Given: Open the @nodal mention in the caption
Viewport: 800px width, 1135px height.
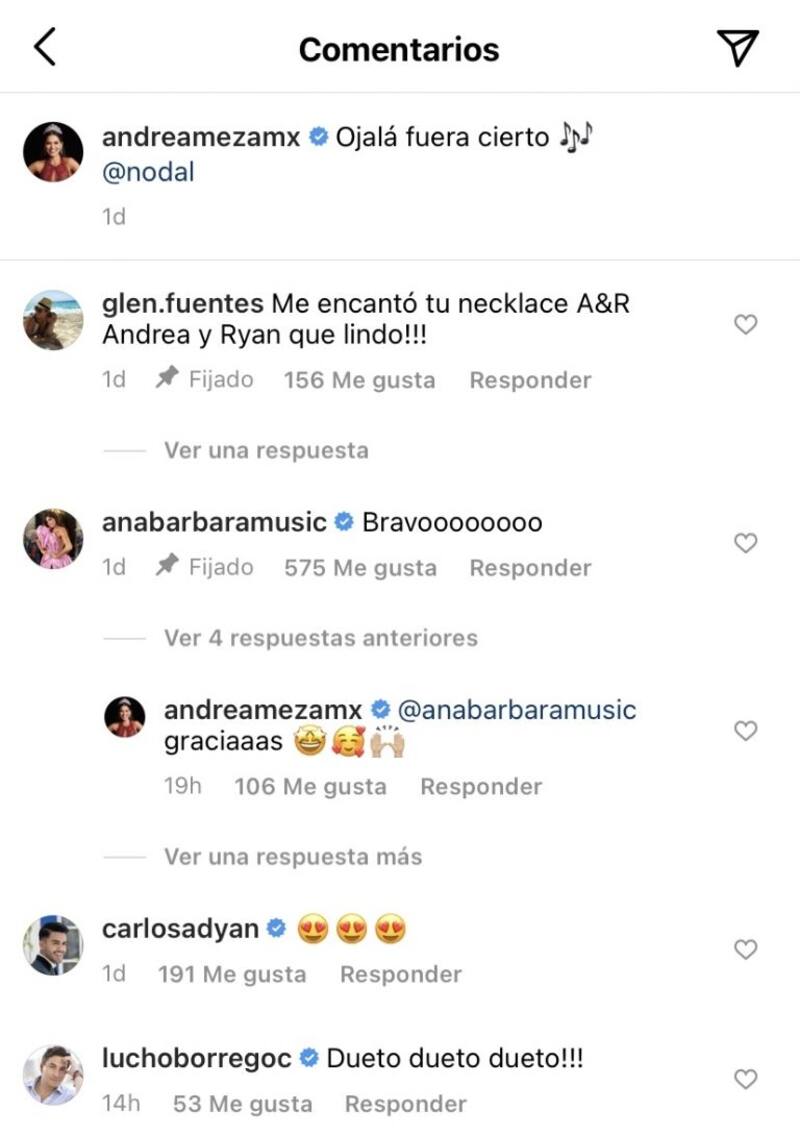Looking at the screenshot, I should 148,172.
